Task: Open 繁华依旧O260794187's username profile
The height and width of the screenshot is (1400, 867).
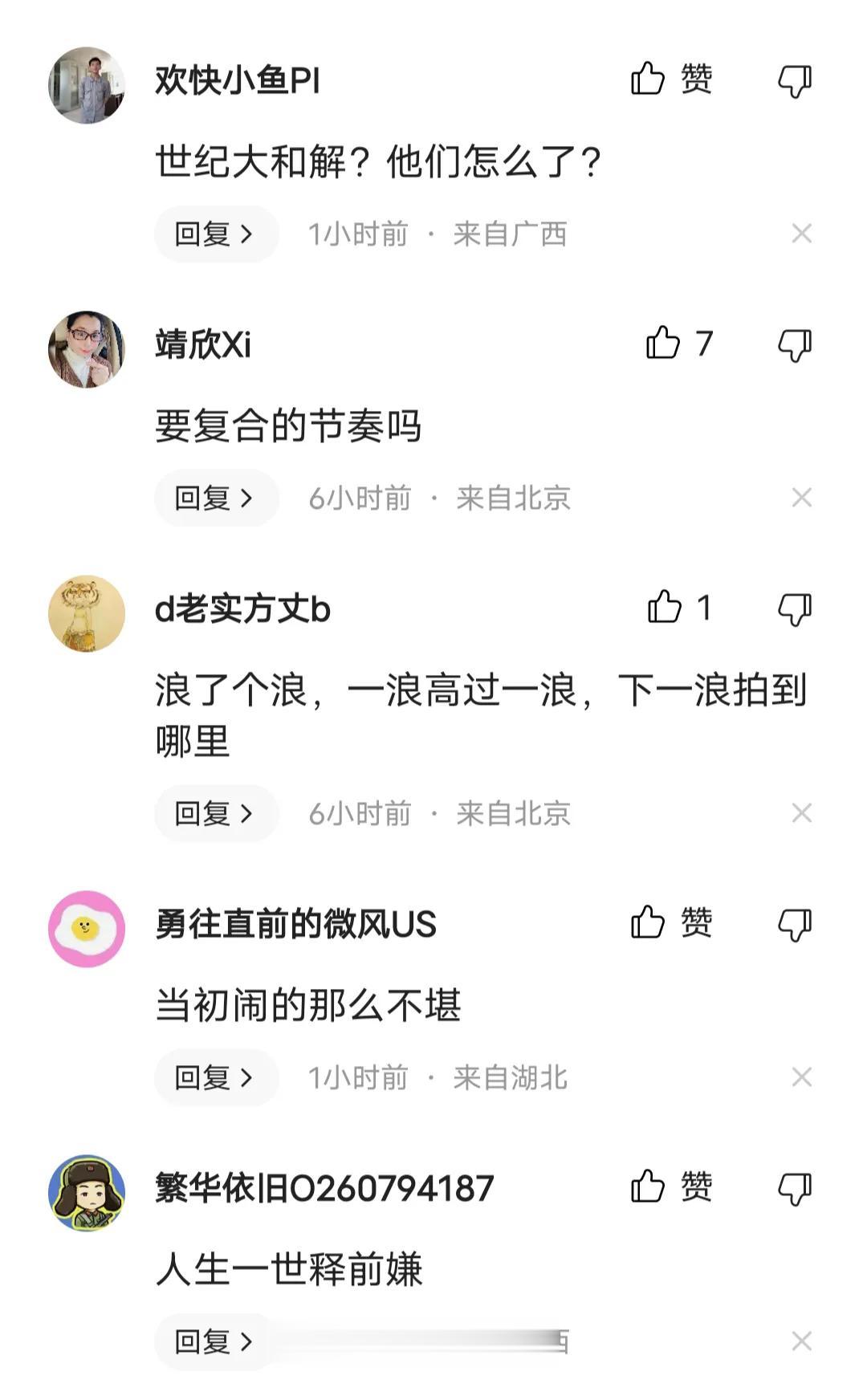Action: [324, 1188]
